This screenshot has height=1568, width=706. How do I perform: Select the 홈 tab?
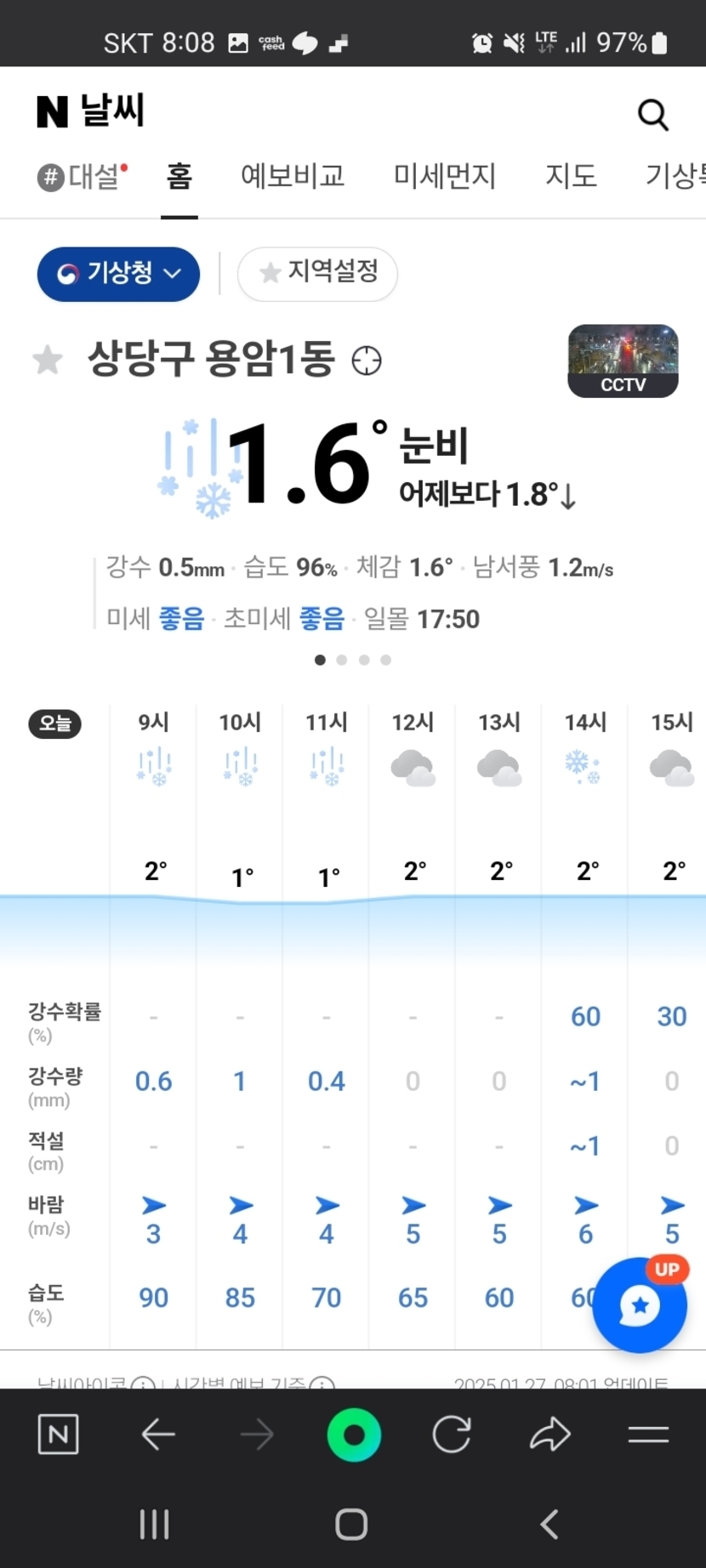point(179,177)
